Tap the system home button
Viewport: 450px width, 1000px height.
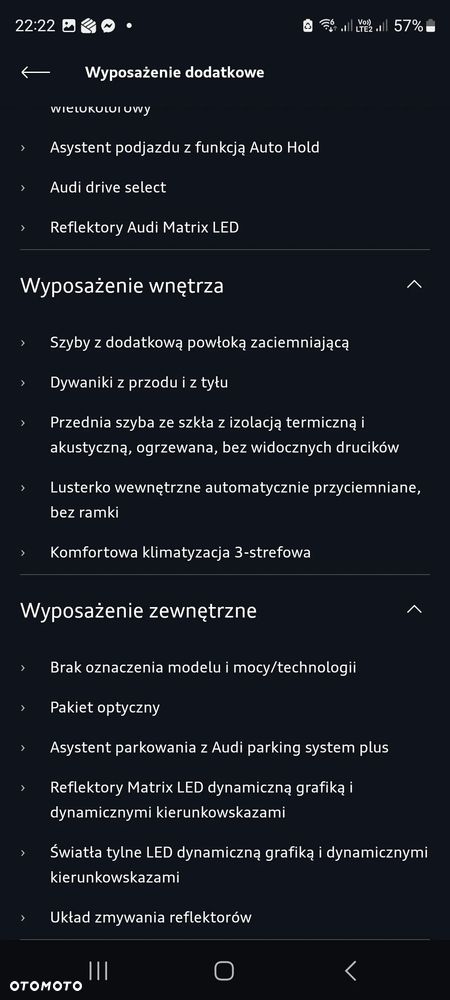(x=224, y=971)
